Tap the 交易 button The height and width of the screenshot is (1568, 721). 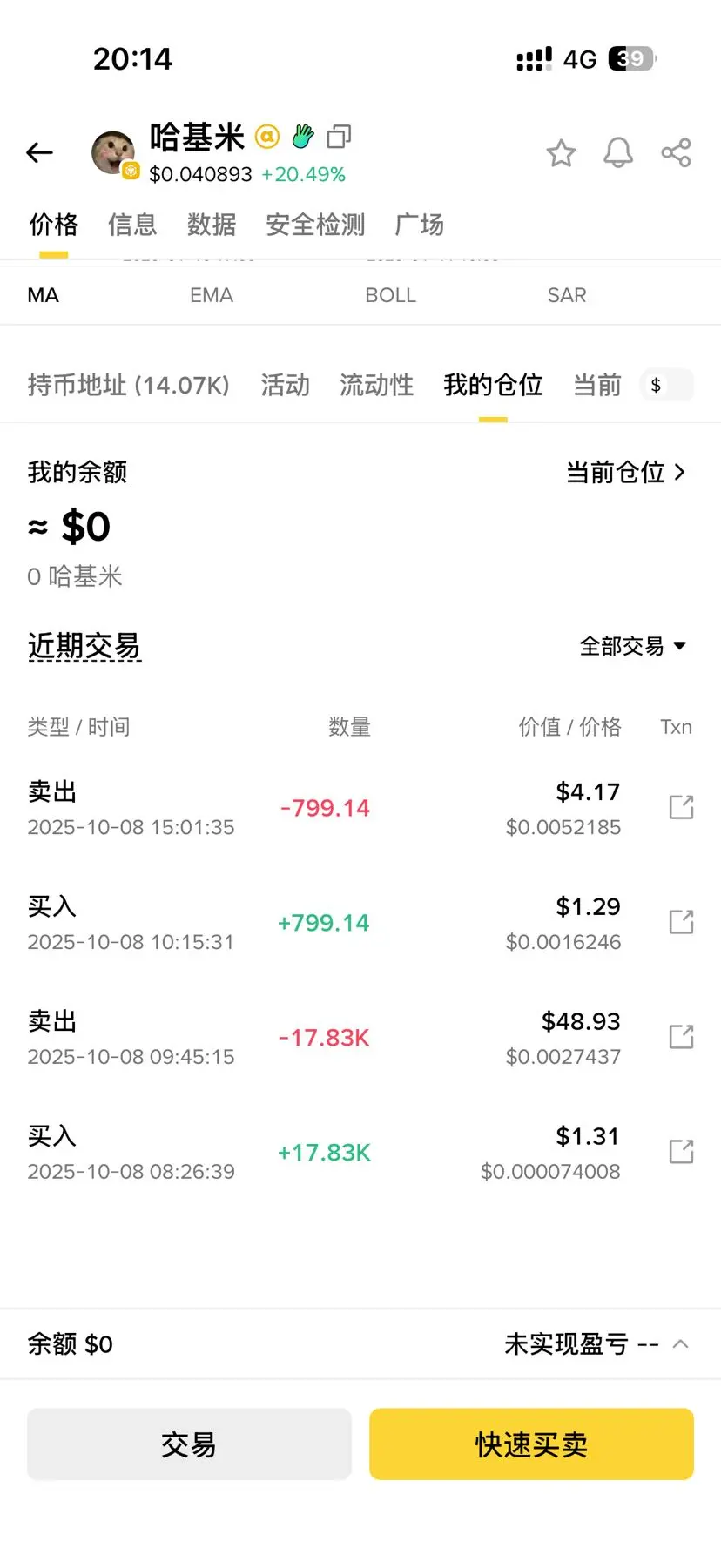[x=189, y=1444]
